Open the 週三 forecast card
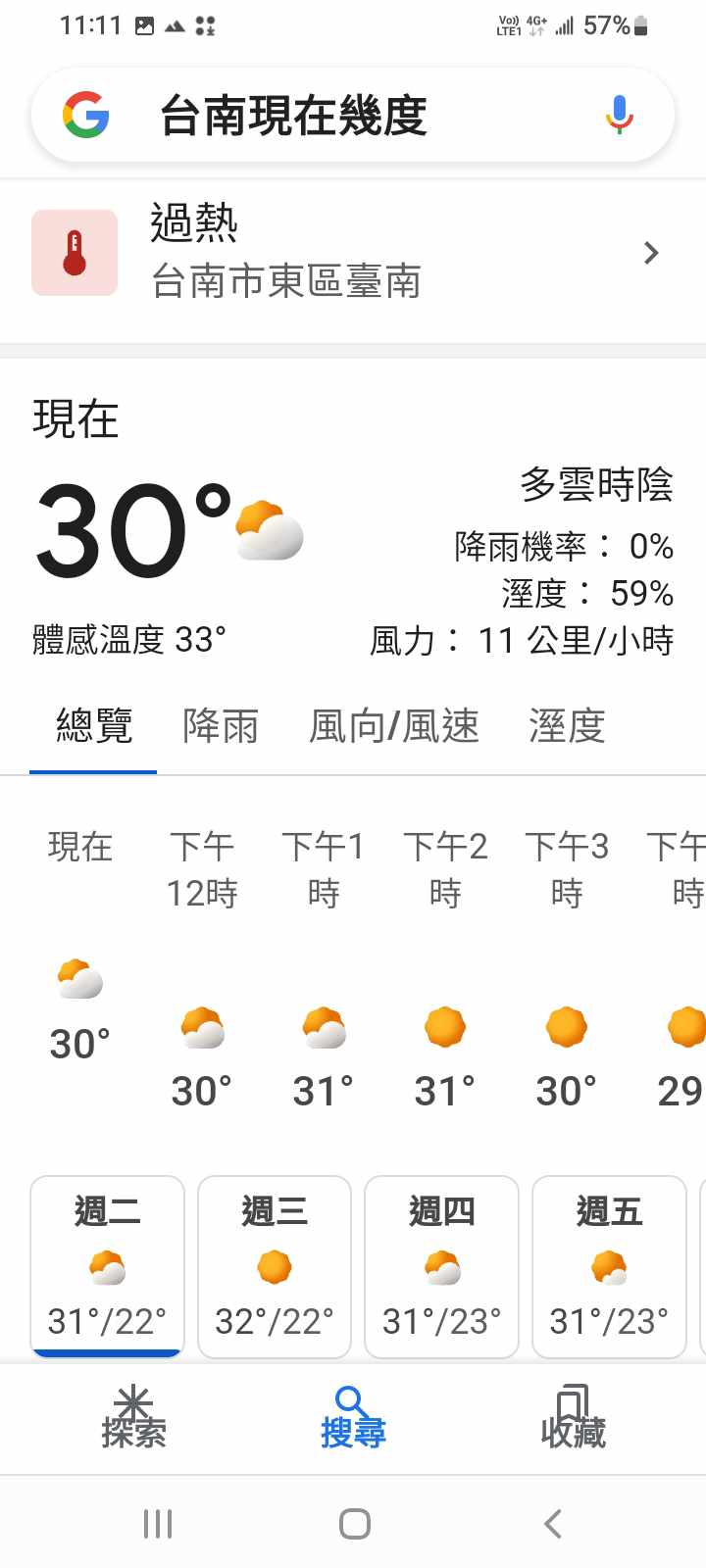 (x=275, y=1266)
